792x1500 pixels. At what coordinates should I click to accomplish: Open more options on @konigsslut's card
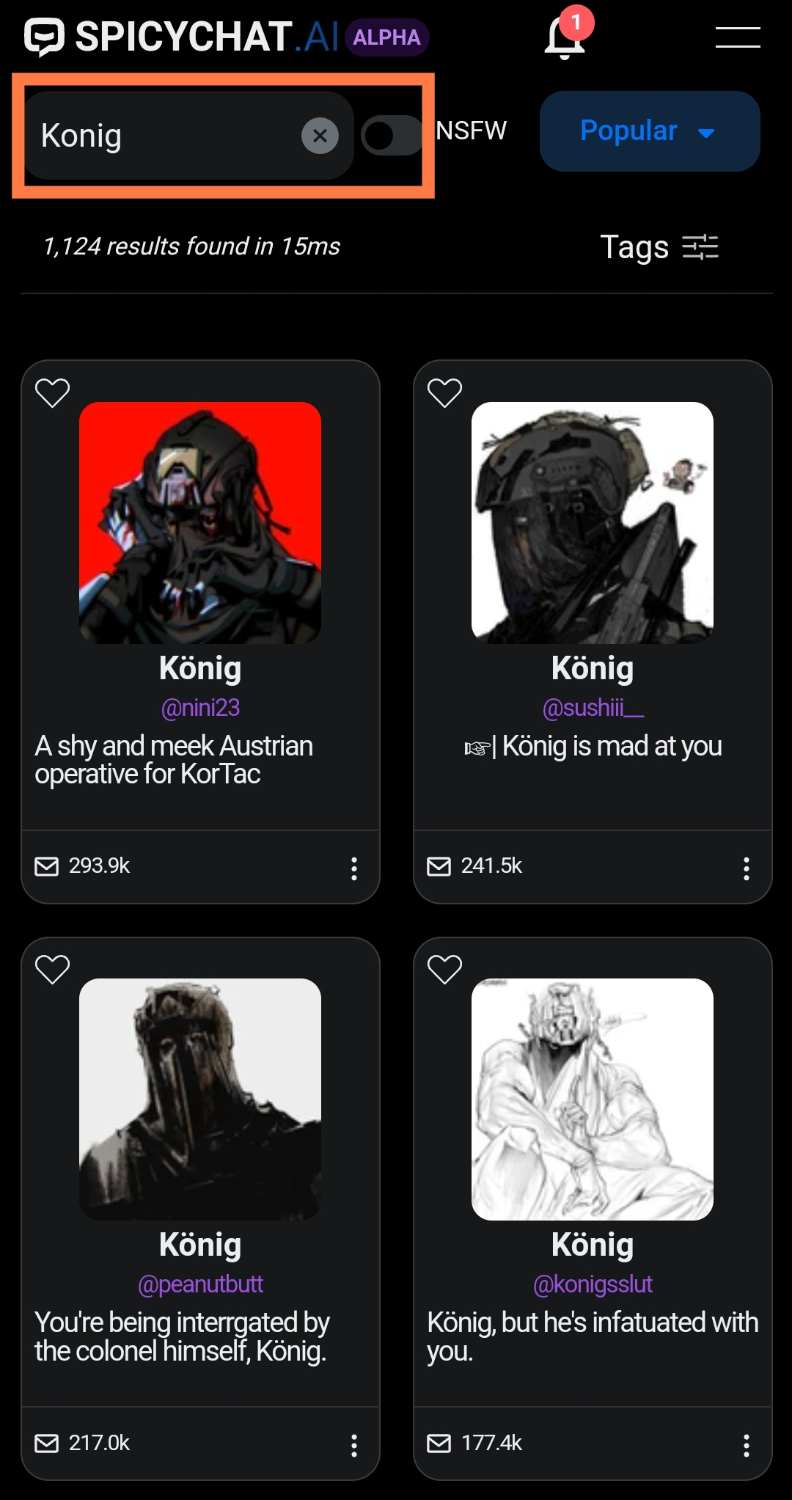(746, 1445)
